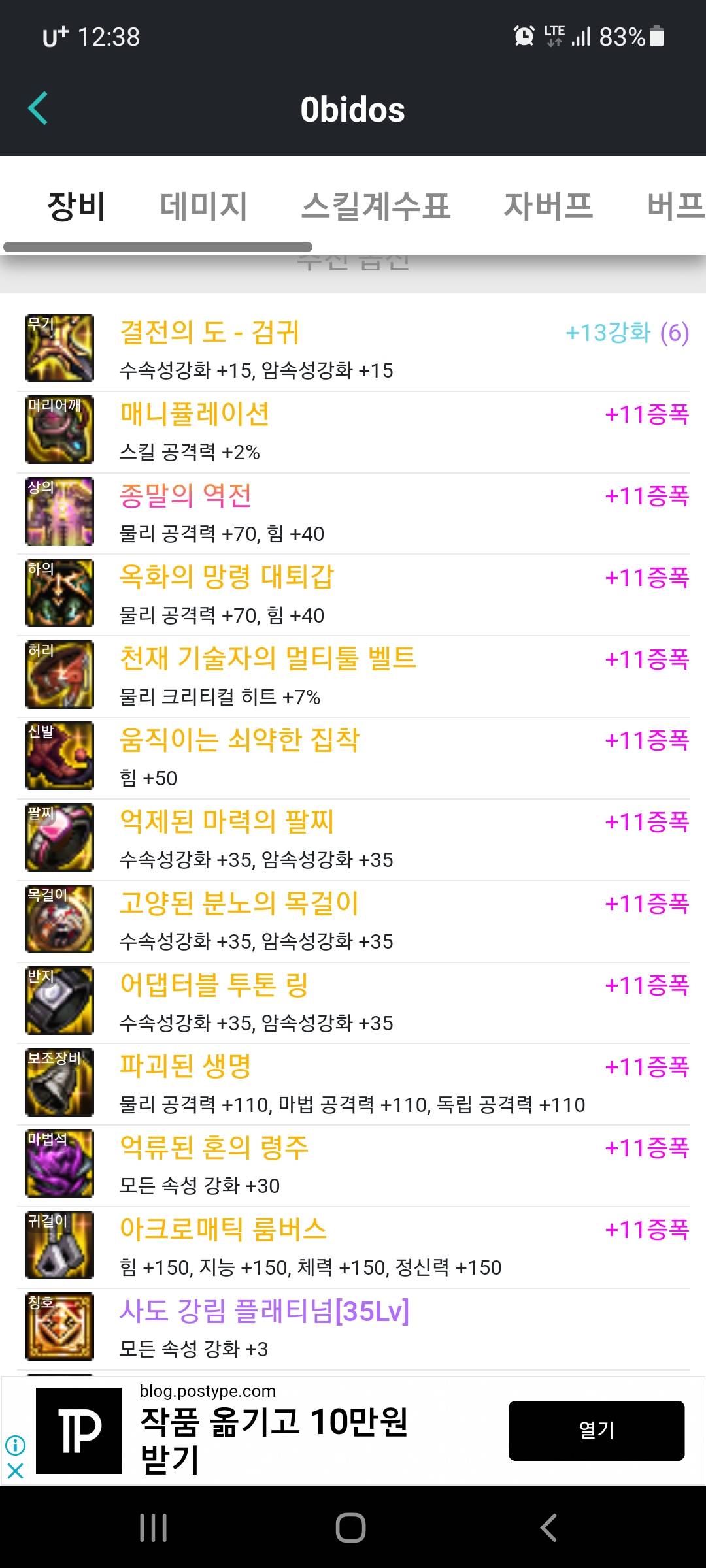Open 억제된 마력의 팔찌 bracelet

click(353, 840)
